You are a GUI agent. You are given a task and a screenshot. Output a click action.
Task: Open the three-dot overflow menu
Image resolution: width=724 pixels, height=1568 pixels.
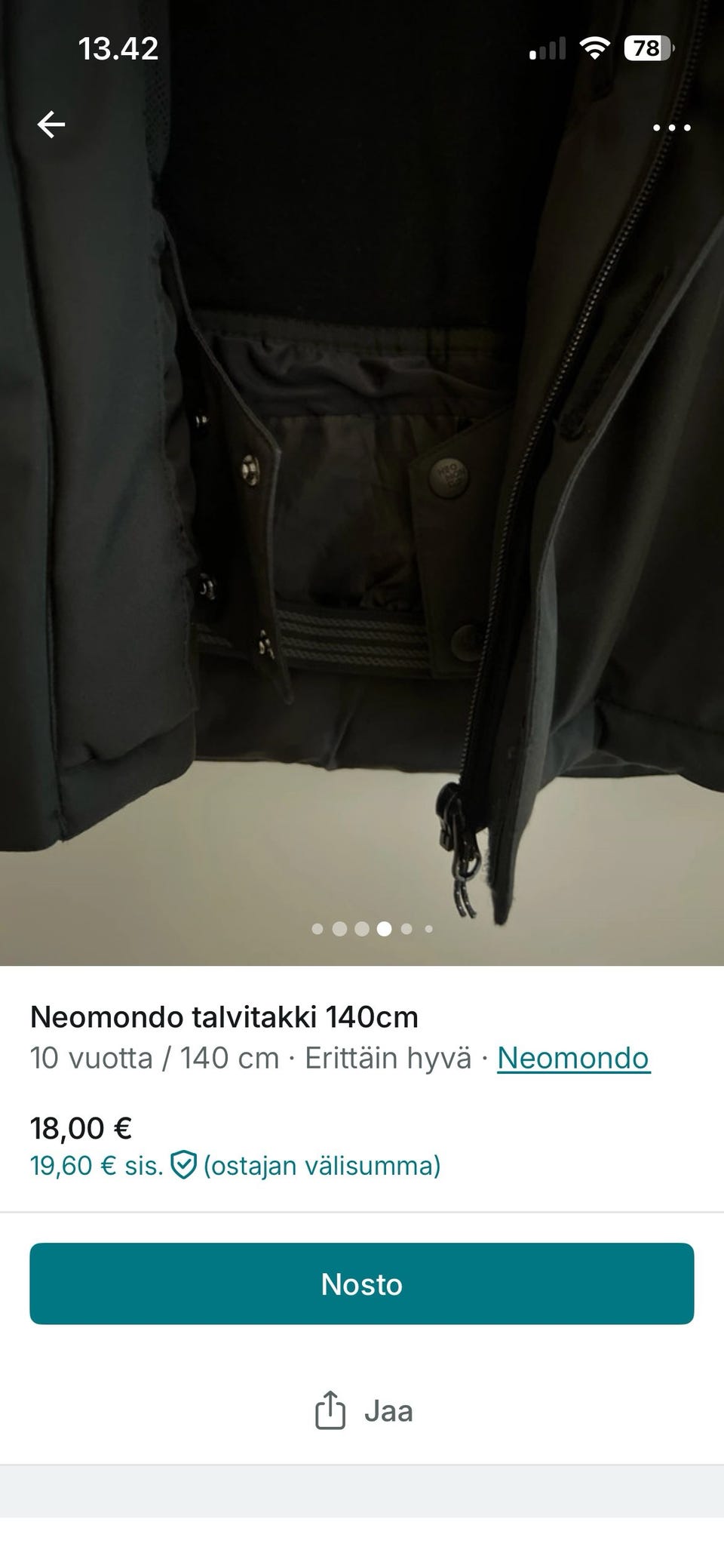point(671,128)
